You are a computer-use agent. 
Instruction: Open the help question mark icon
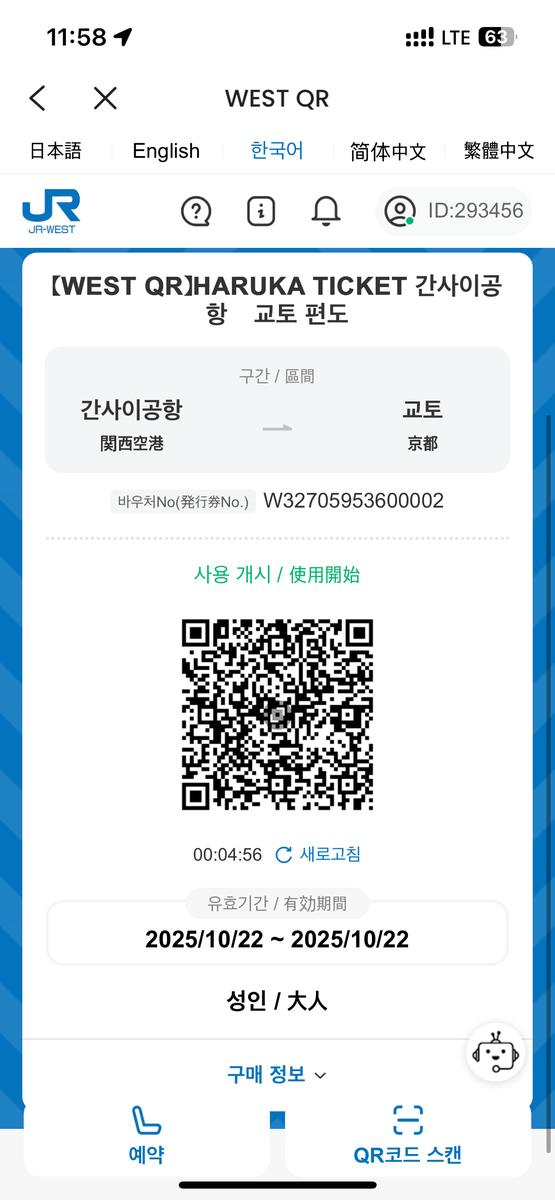(x=196, y=211)
